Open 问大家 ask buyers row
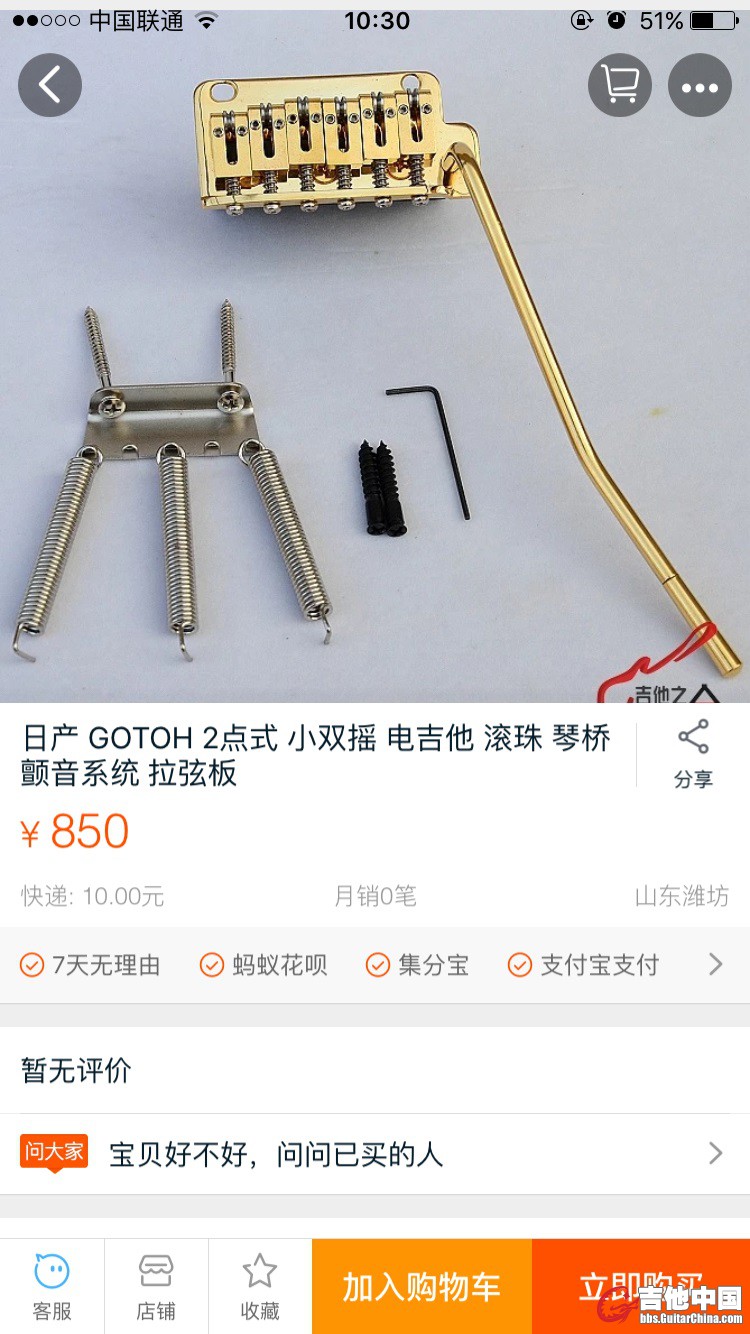750x1334 pixels. coord(375,1154)
